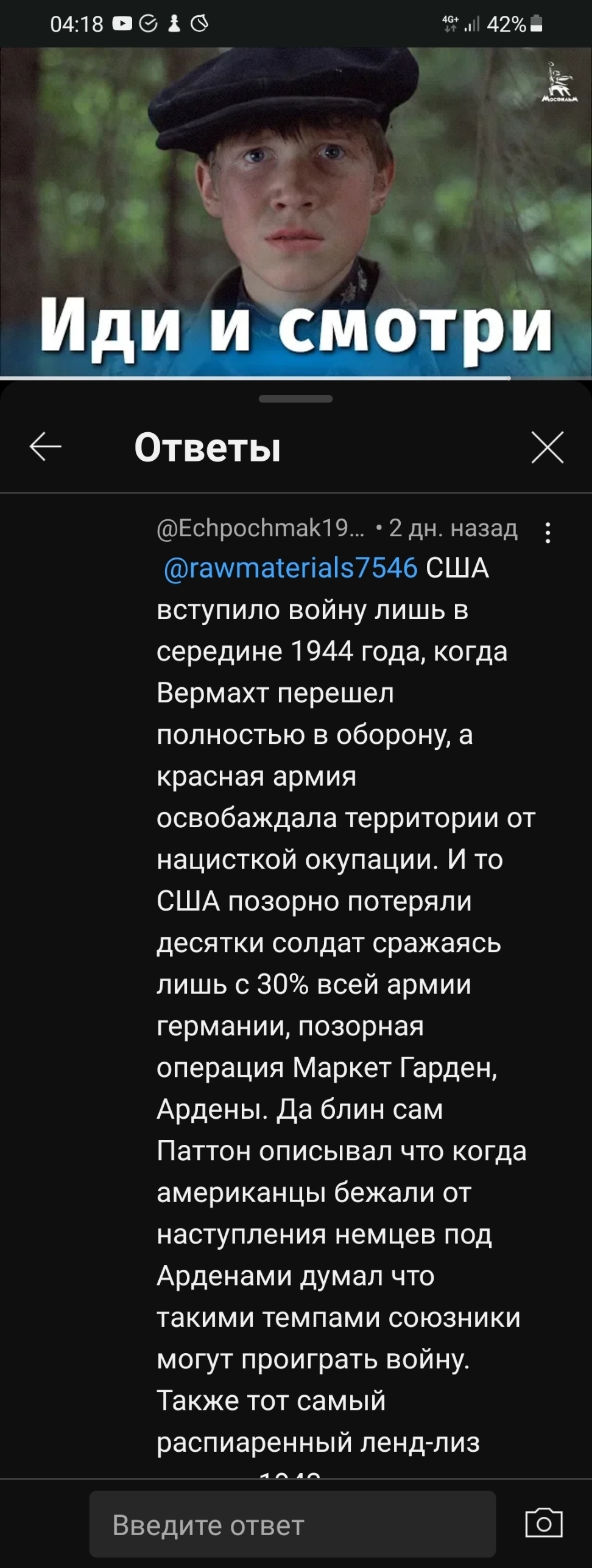592x1568 pixels.
Task: Open the @Echpochmak19 commenter profile
Action: coord(260,528)
